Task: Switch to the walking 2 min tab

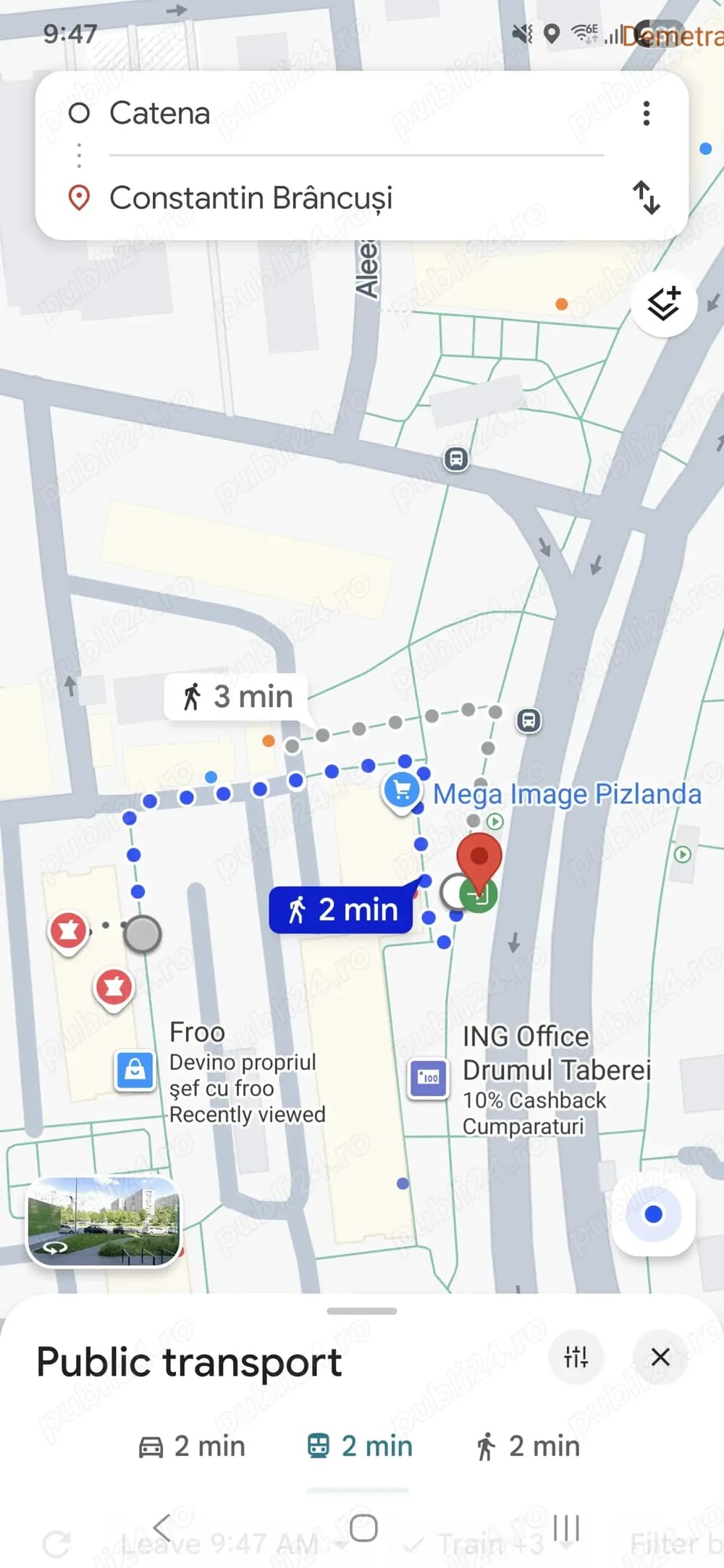Action: click(x=528, y=1446)
